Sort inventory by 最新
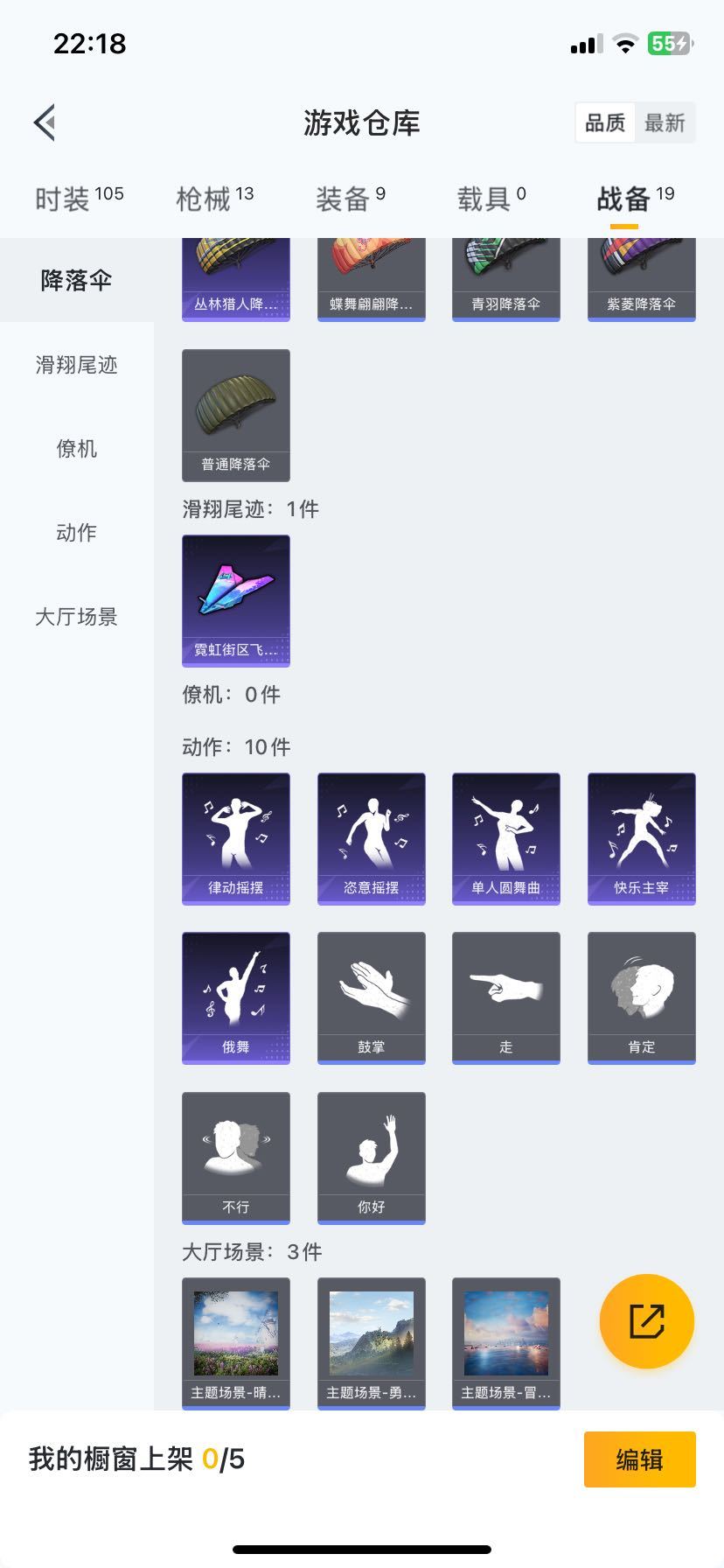Screen dimensions: 724x1568 tap(665, 122)
